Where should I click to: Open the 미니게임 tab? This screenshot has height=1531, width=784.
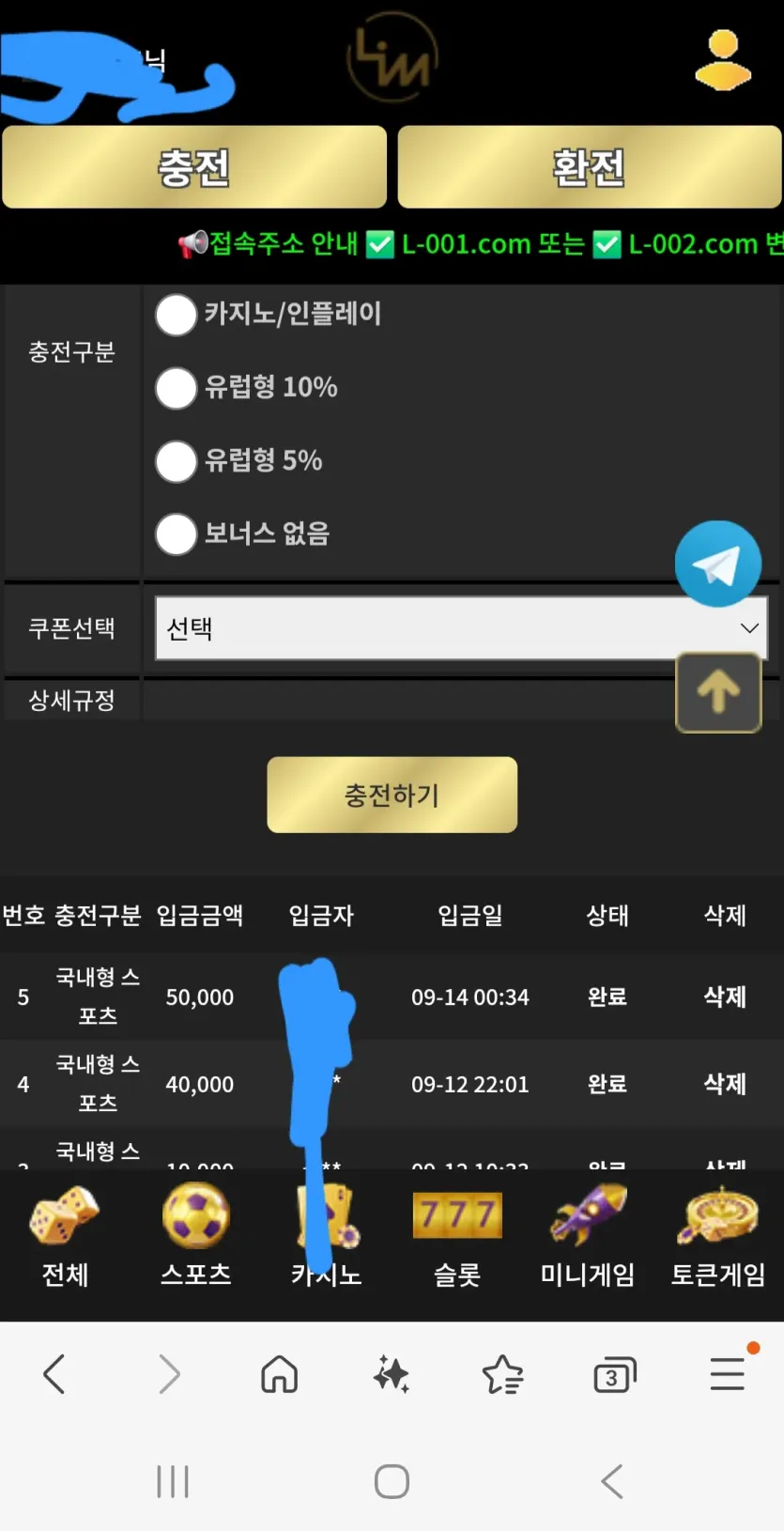pos(588,1237)
